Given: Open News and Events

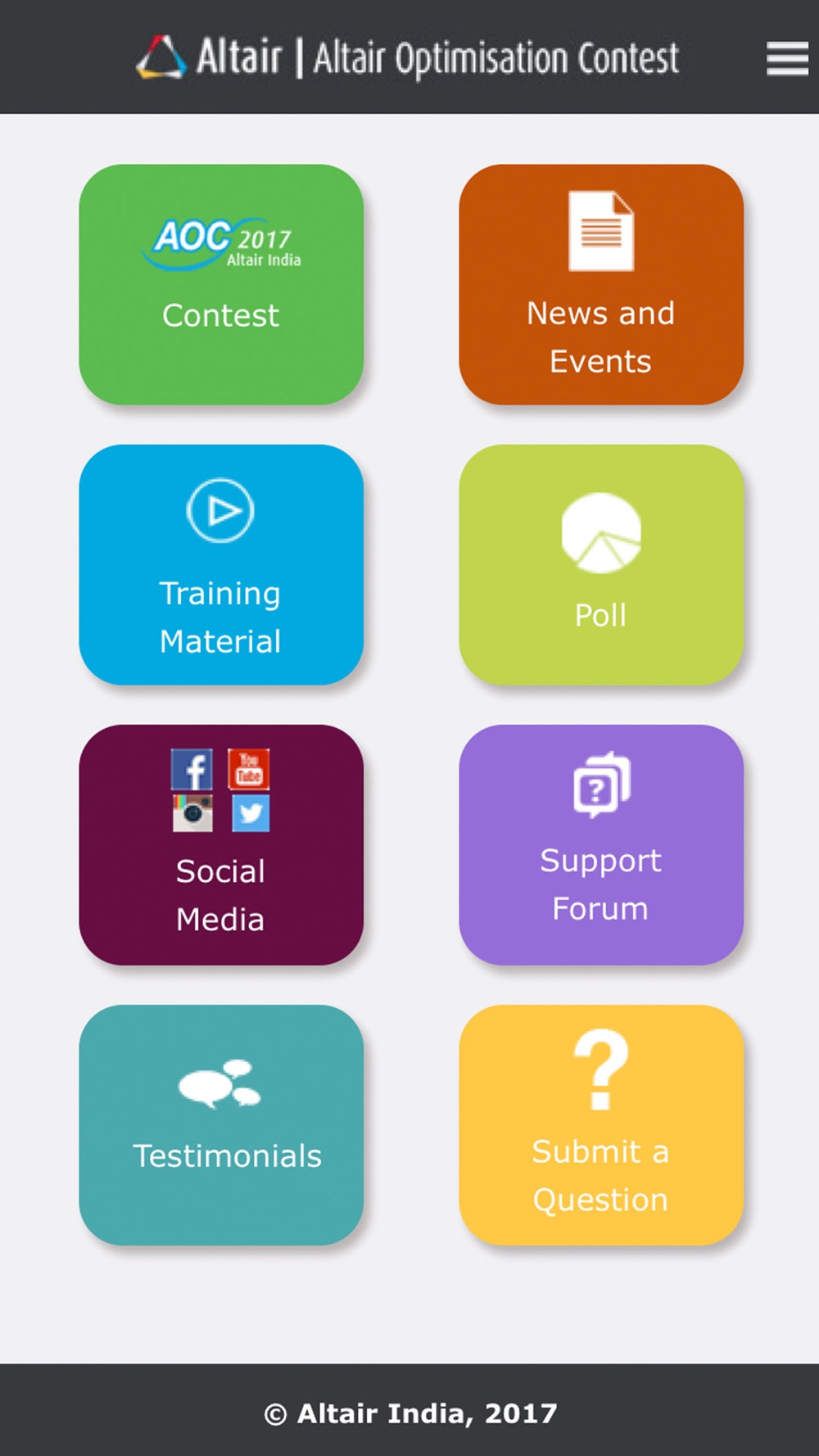Looking at the screenshot, I should (601, 284).
